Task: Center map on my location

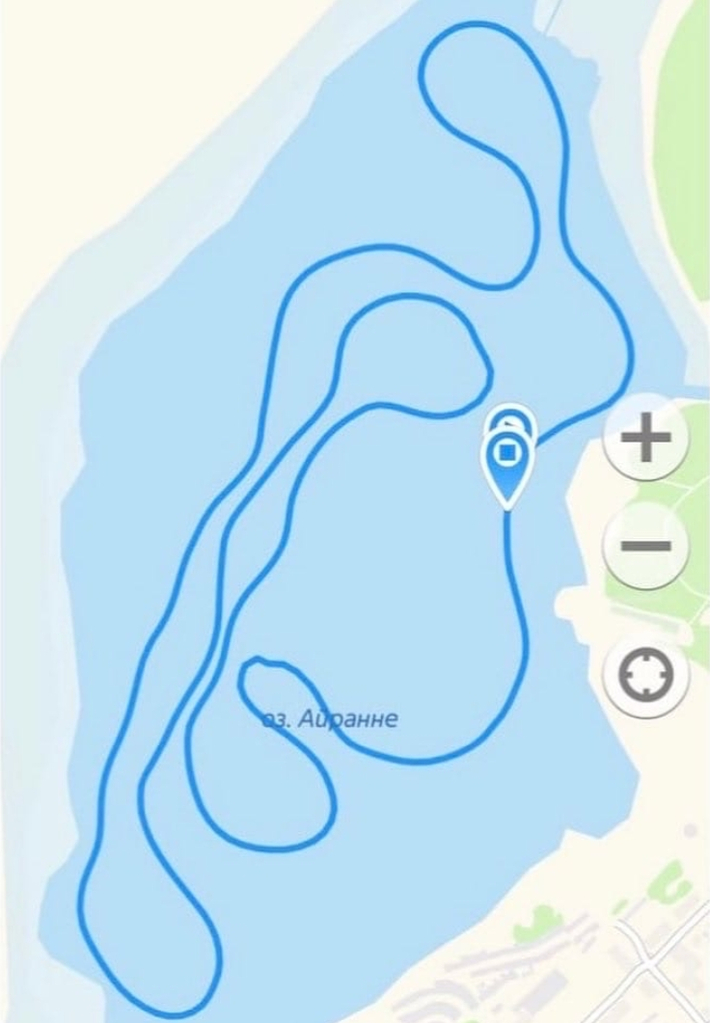Action: click(646, 675)
